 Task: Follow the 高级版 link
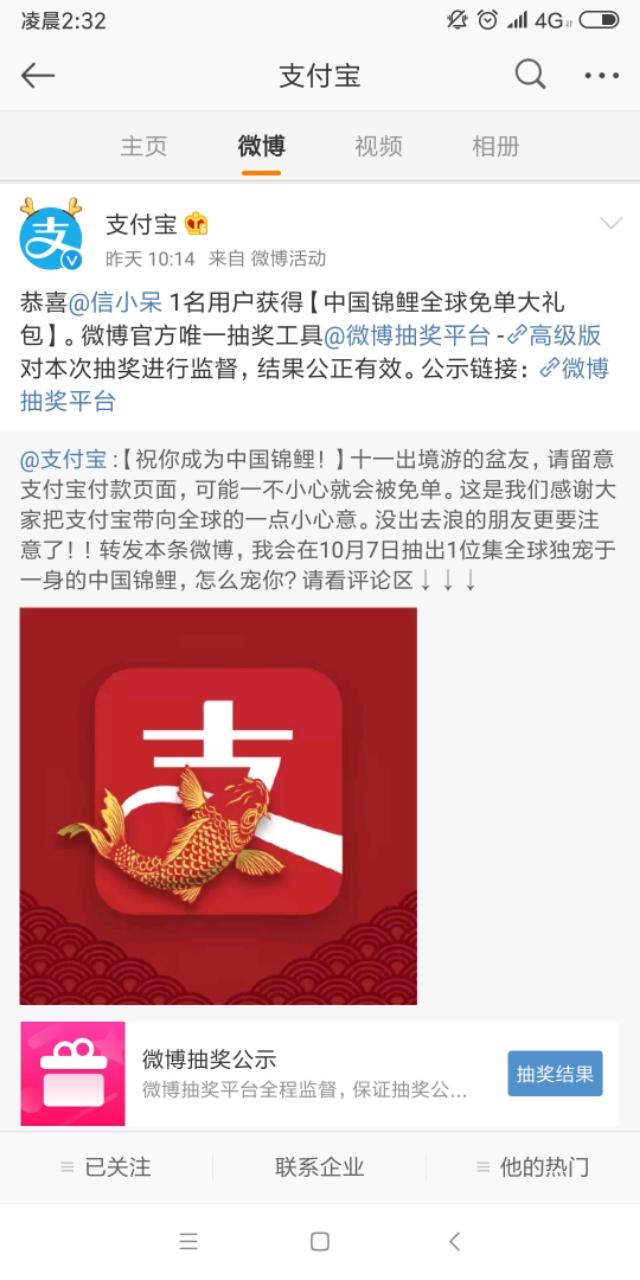click(x=555, y=335)
